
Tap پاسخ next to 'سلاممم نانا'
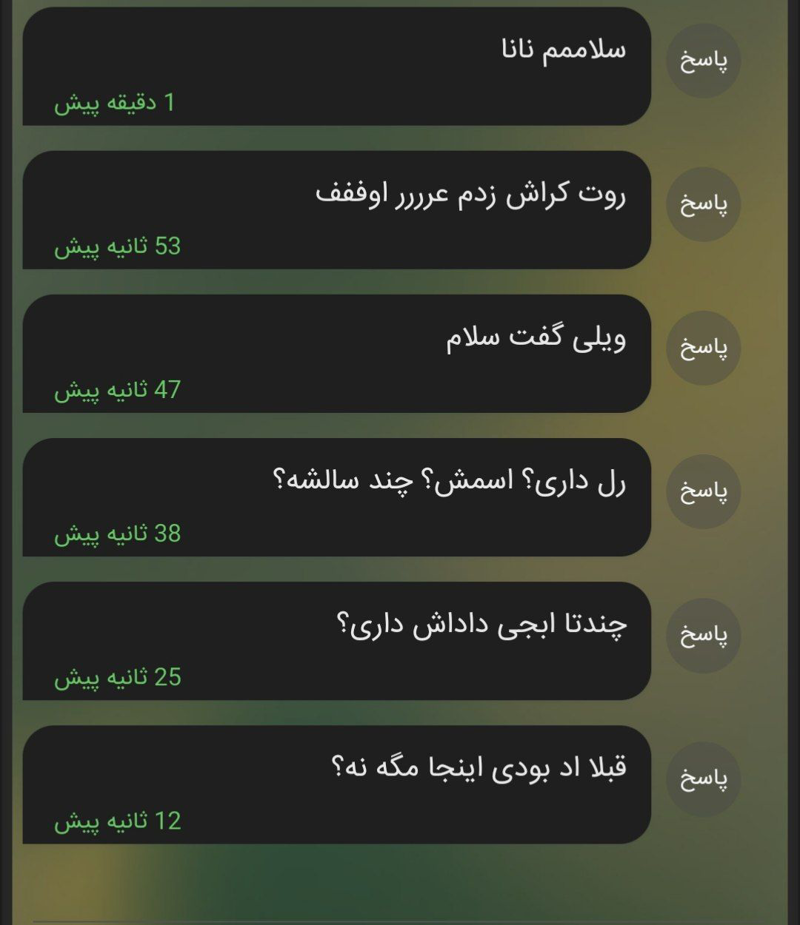[703, 61]
